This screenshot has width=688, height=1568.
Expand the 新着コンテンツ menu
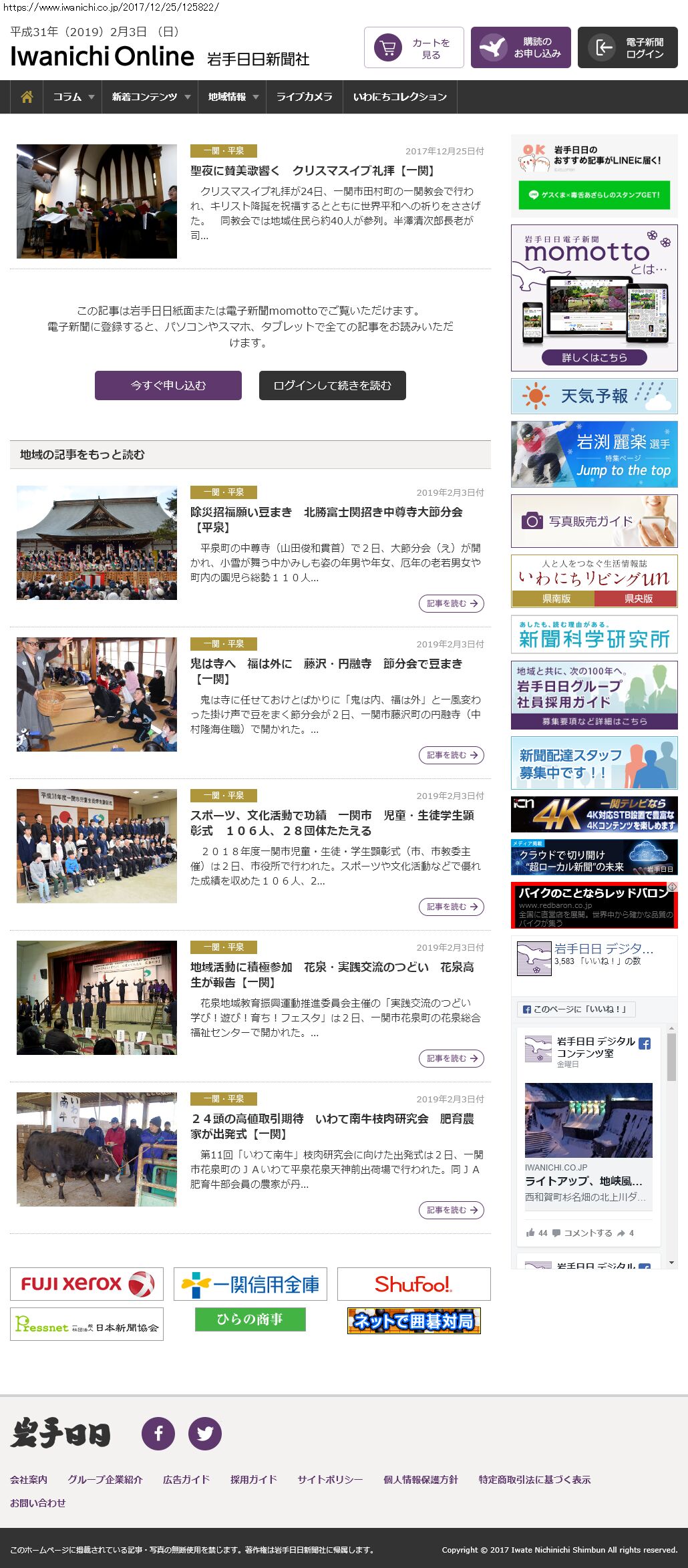150,97
